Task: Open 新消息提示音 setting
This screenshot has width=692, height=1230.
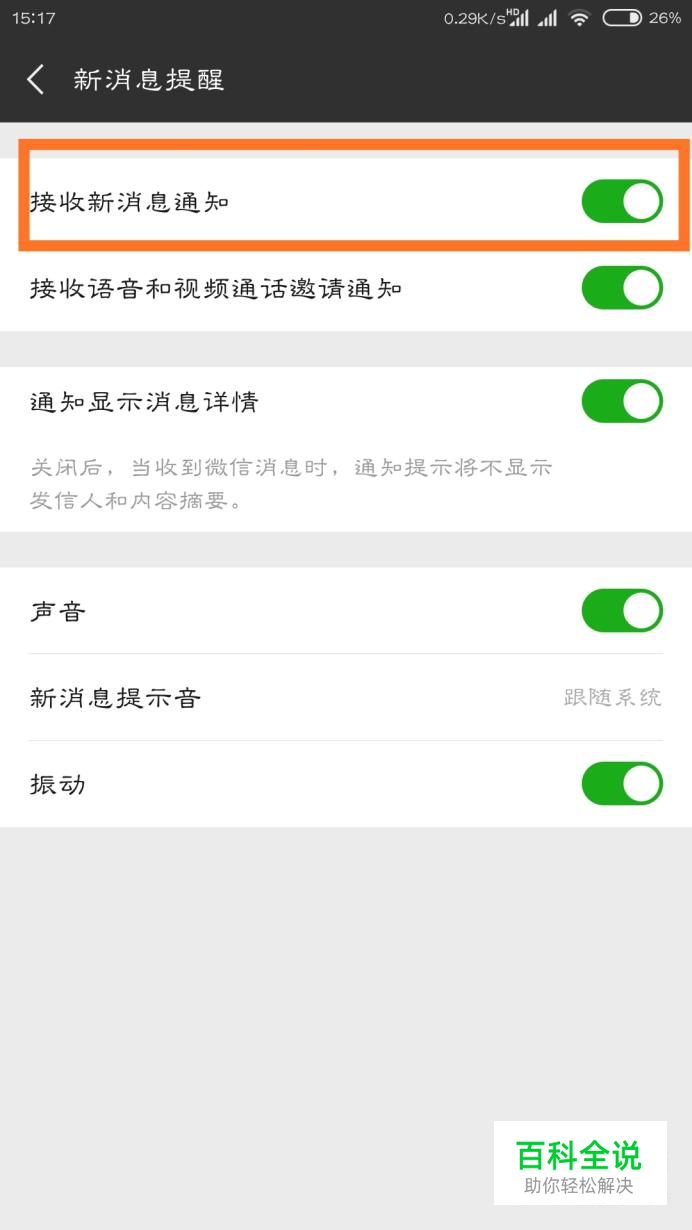Action: (x=346, y=697)
